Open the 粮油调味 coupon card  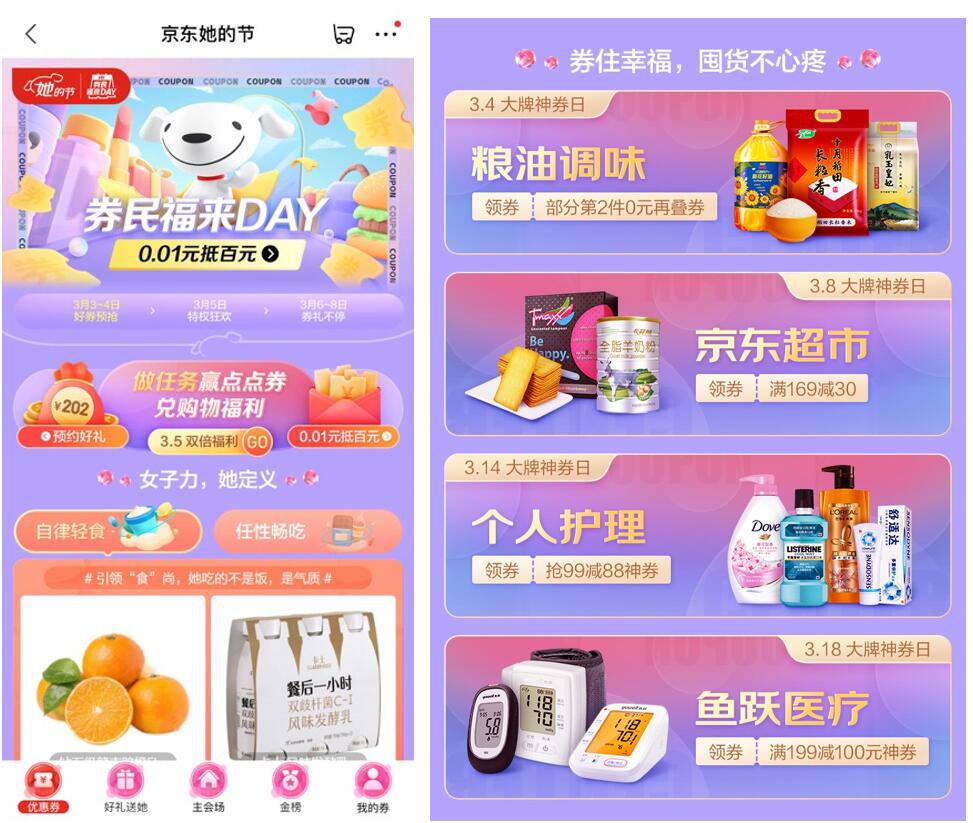click(697, 174)
